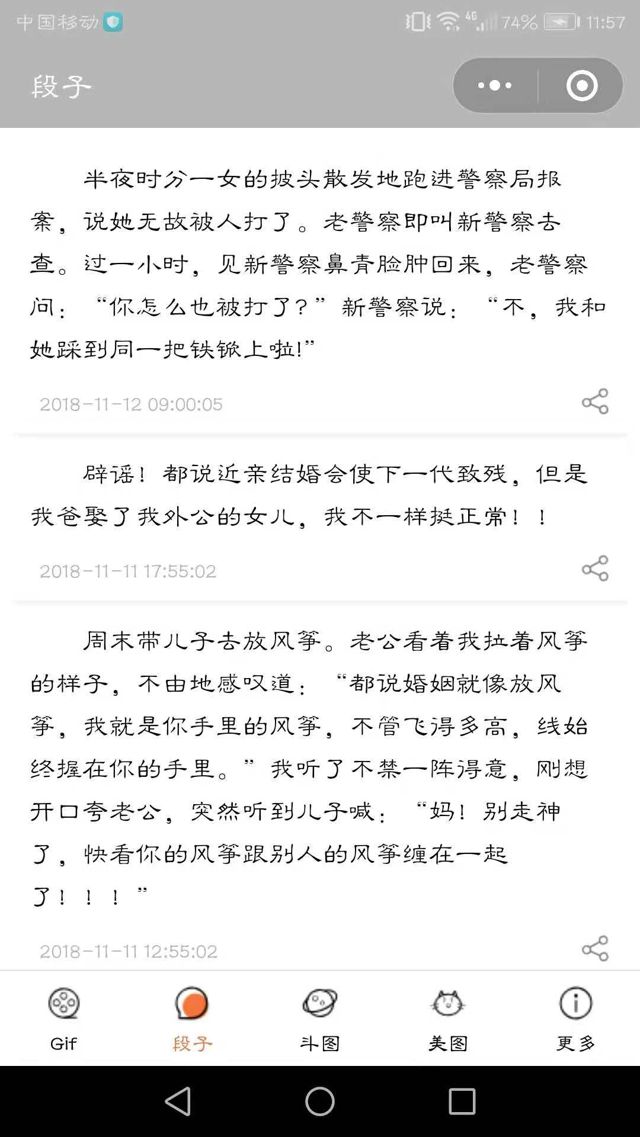The height and width of the screenshot is (1137, 640).
Task: Switch to the Gif tab
Action: pyautogui.click(x=64, y=1018)
